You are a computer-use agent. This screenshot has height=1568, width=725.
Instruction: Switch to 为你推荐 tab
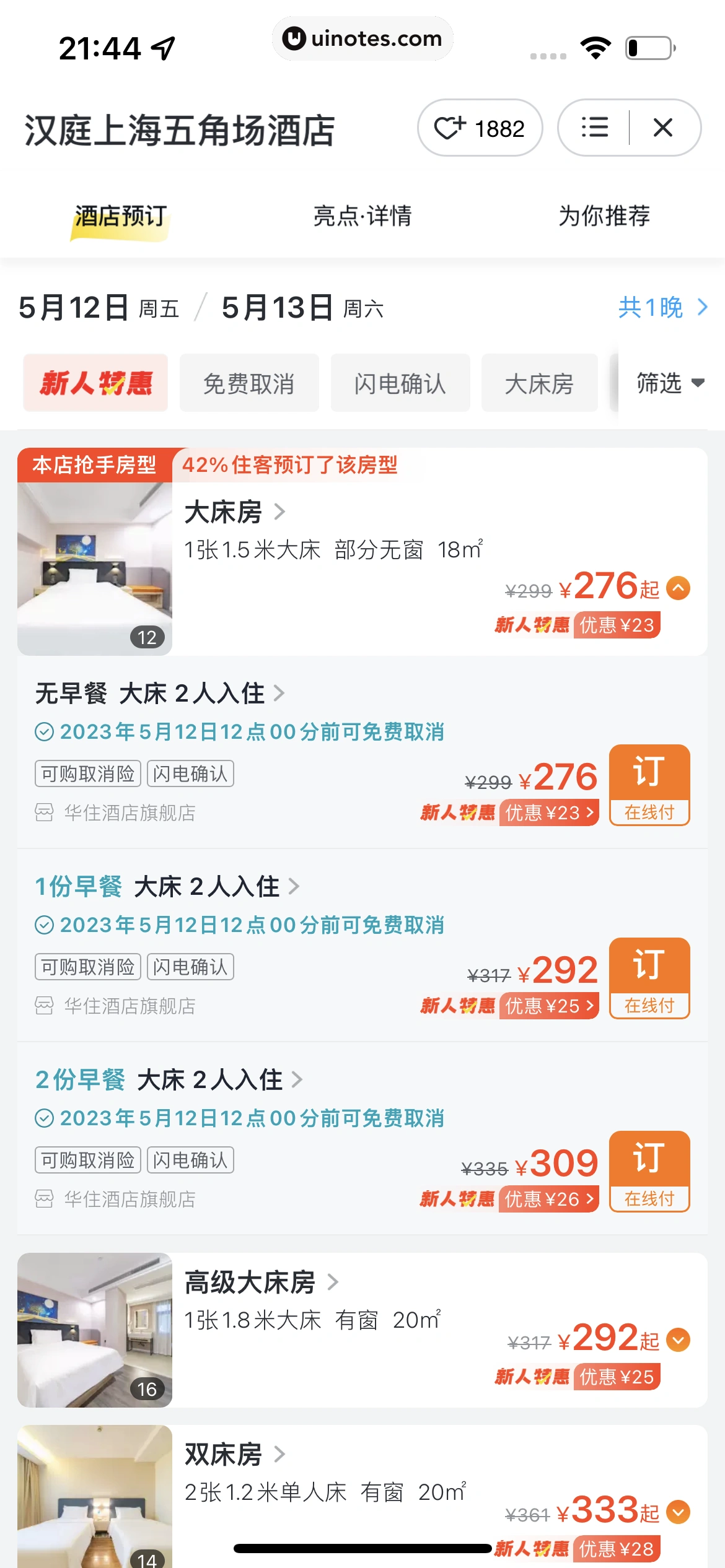604,216
